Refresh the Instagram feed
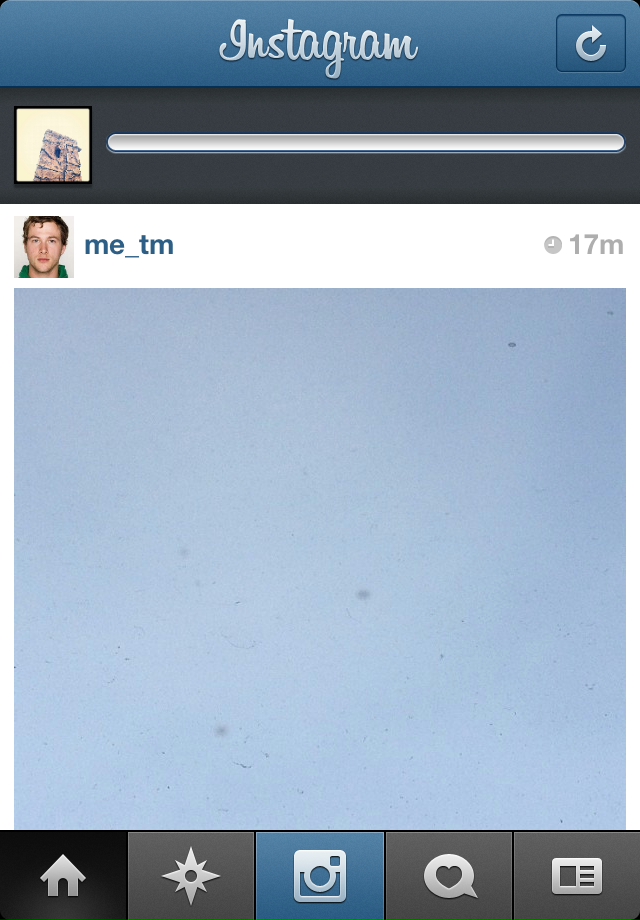This screenshot has width=640, height=920. point(590,44)
